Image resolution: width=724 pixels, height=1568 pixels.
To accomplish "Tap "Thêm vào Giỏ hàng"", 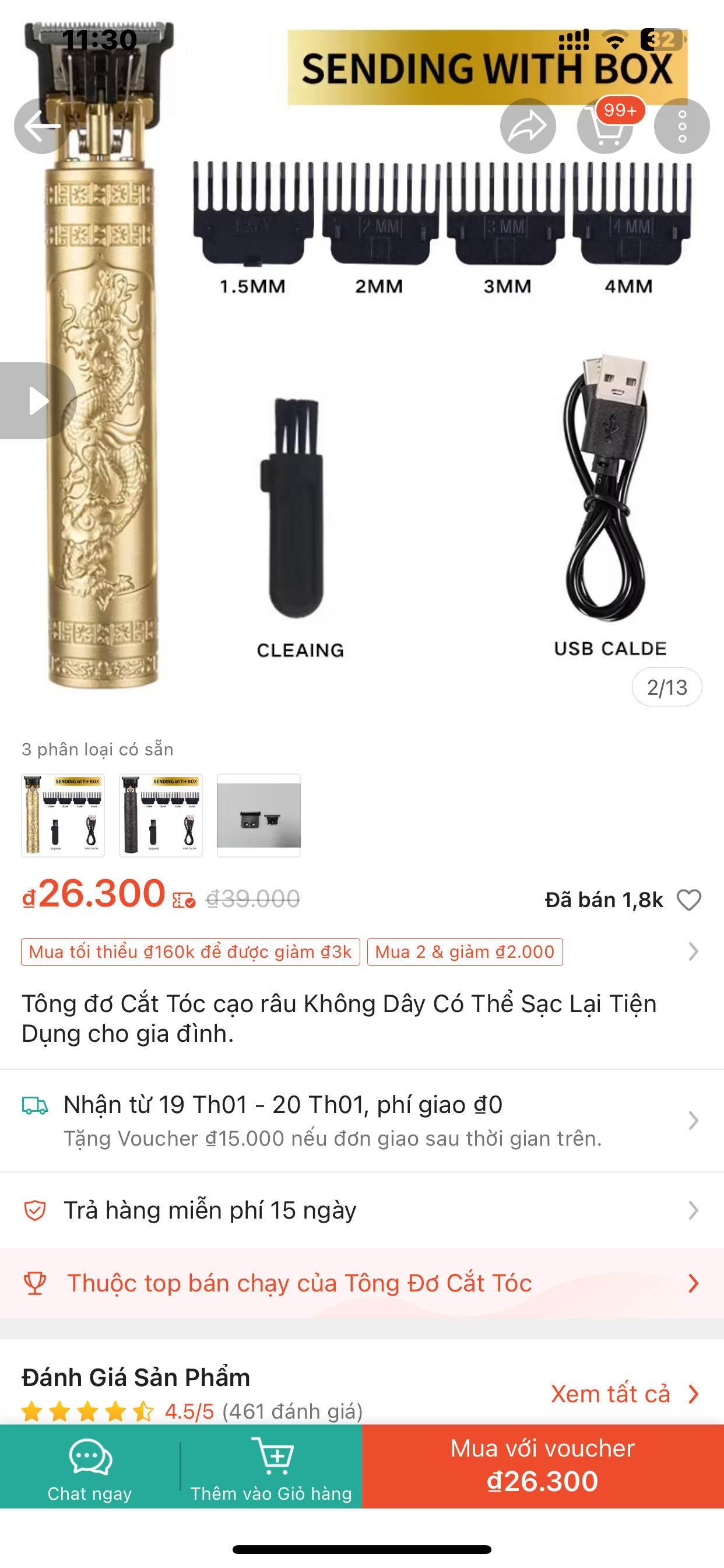I will [x=271, y=1466].
